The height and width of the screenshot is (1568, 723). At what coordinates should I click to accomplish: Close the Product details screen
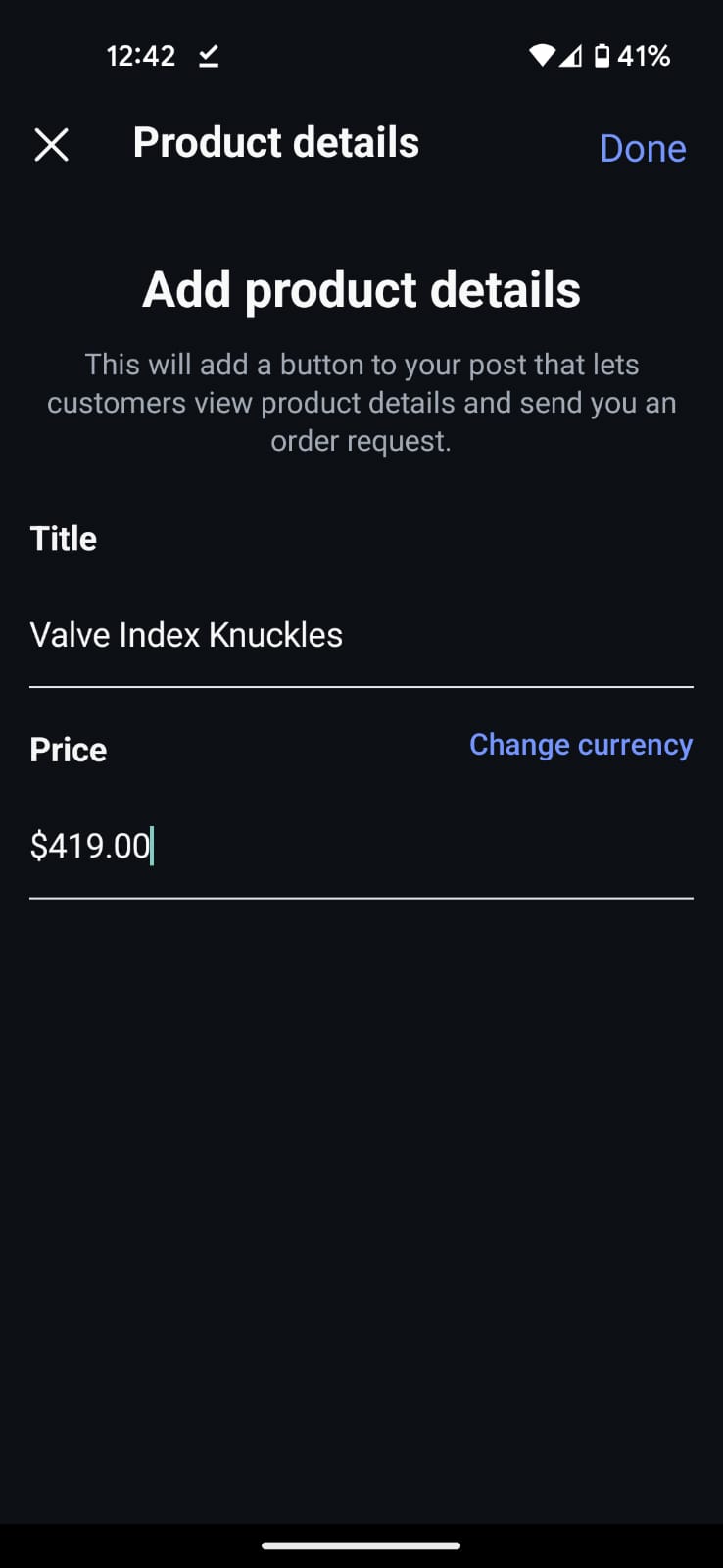pos(51,145)
